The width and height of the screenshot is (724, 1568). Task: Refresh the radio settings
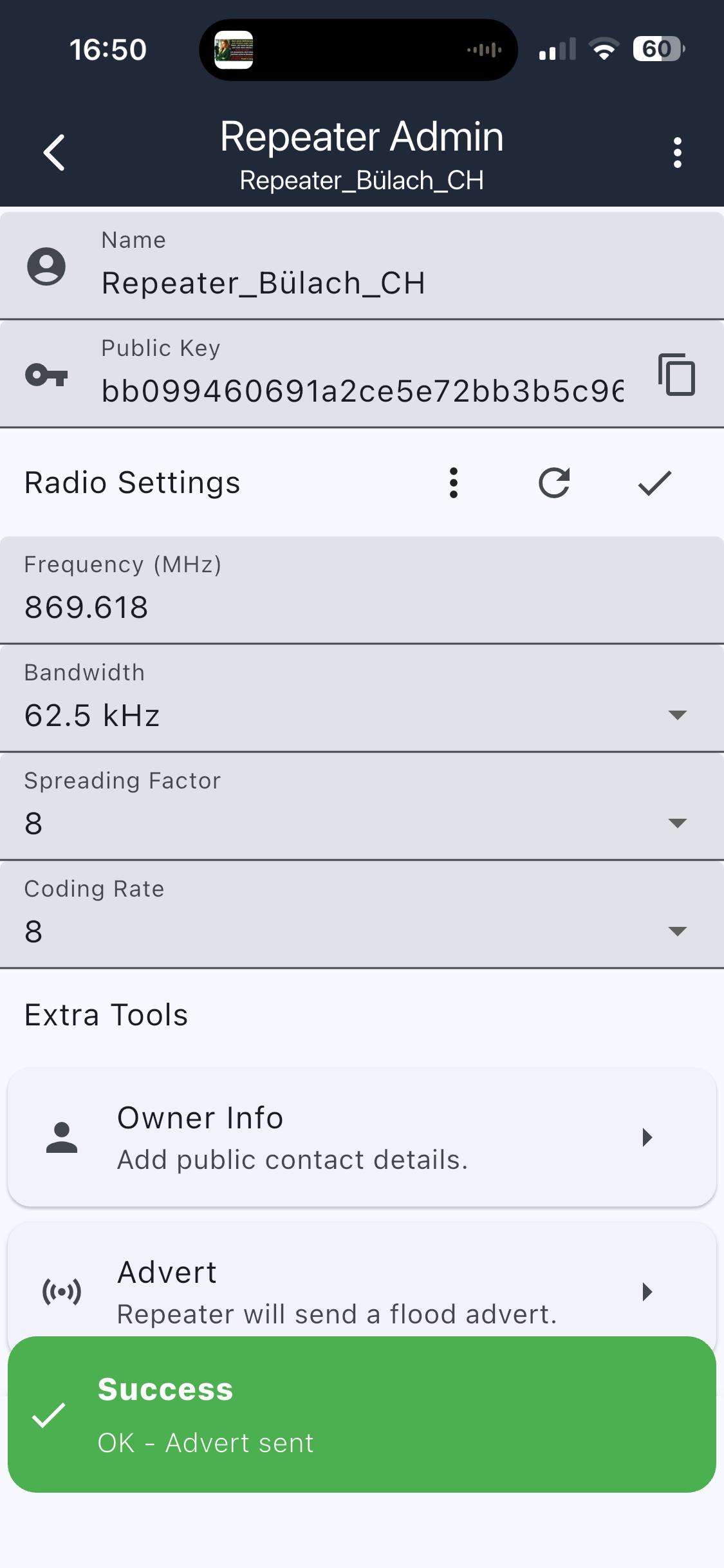click(x=554, y=483)
